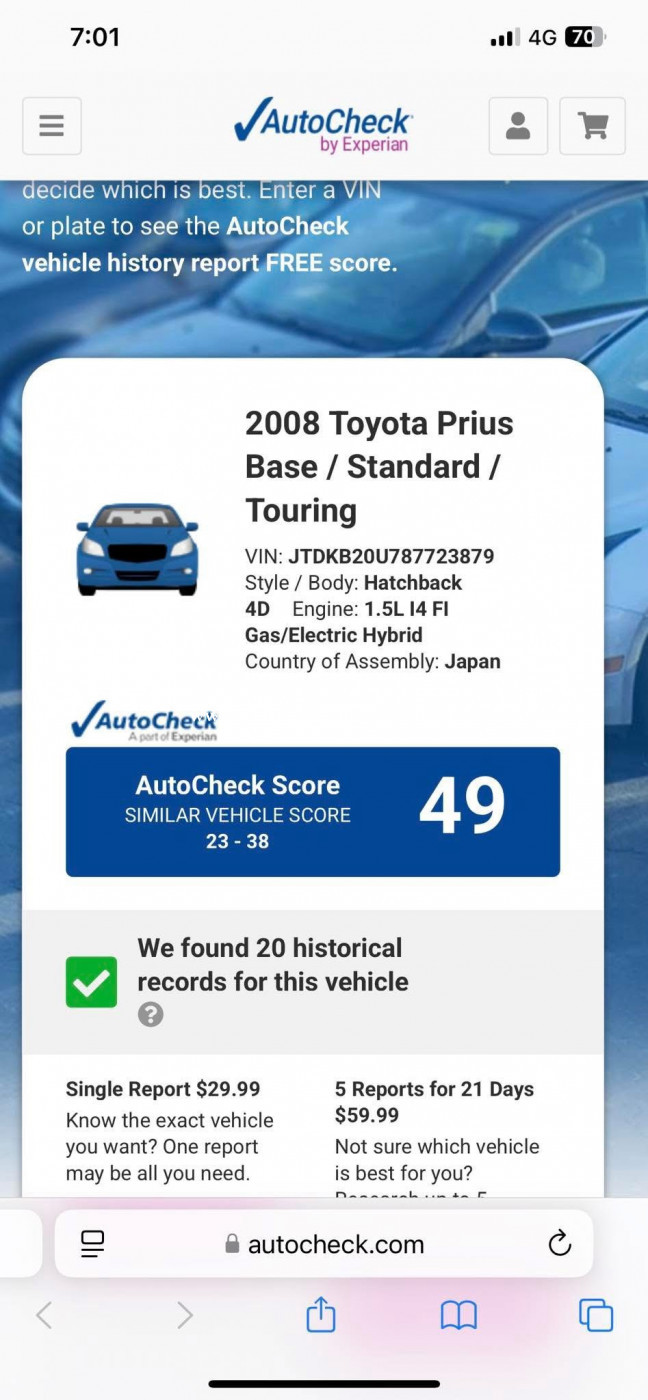The image size is (648, 1400).
Task: Tap the AutoCheck by Experian logo link
Action: point(323,126)
